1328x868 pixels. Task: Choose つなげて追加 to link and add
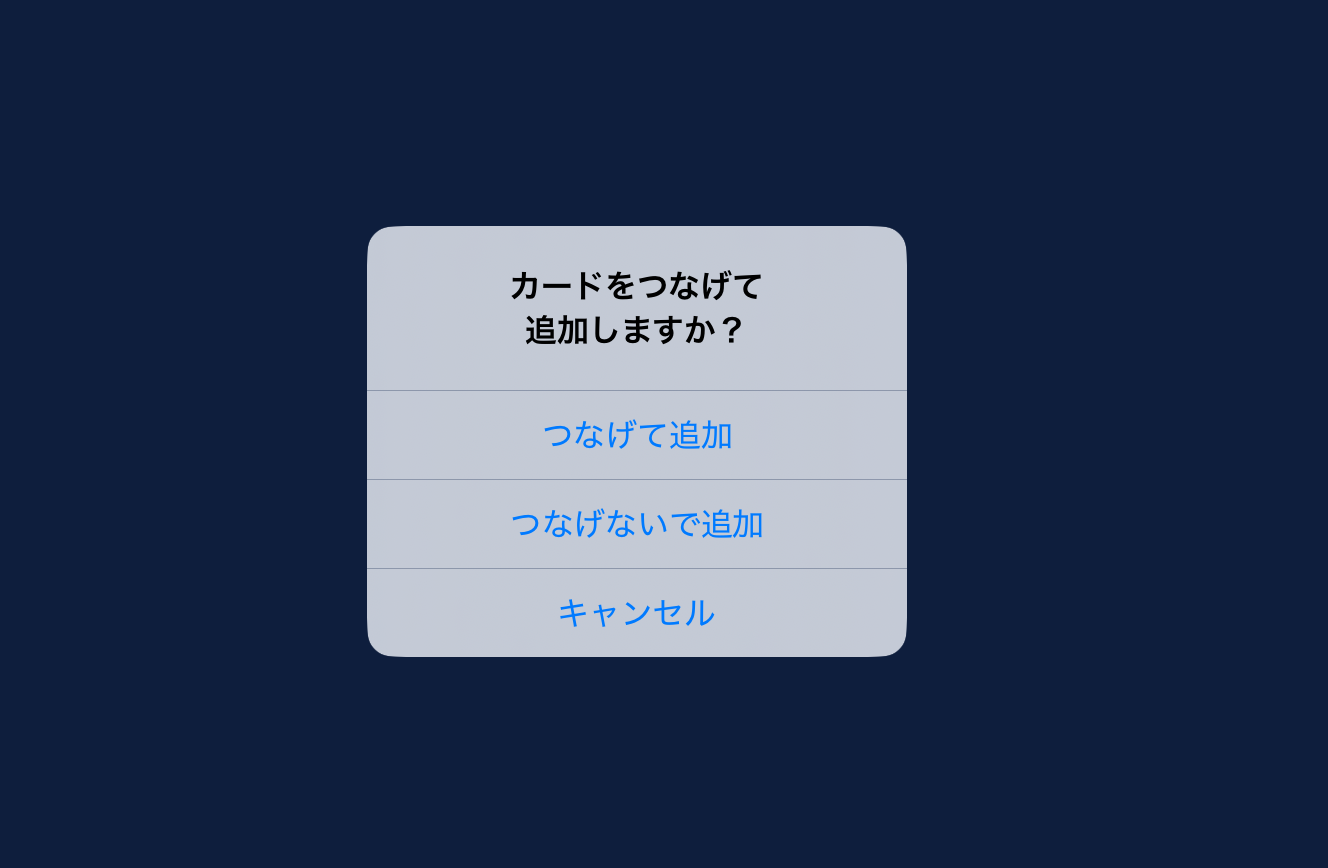tap(637, 435)
